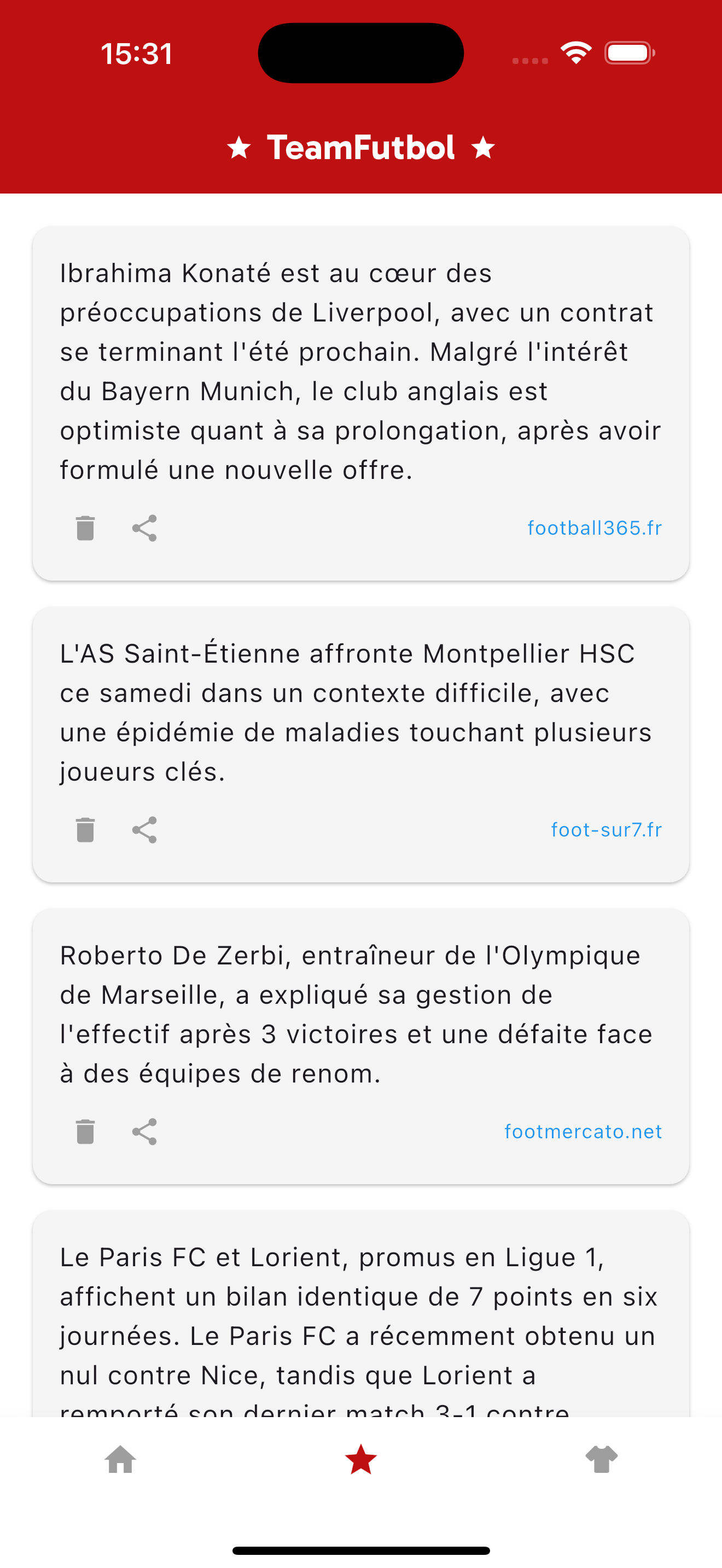Delete the Roberto De Zerbi article
The image size is (722, 1568).
click(85, 1132)
